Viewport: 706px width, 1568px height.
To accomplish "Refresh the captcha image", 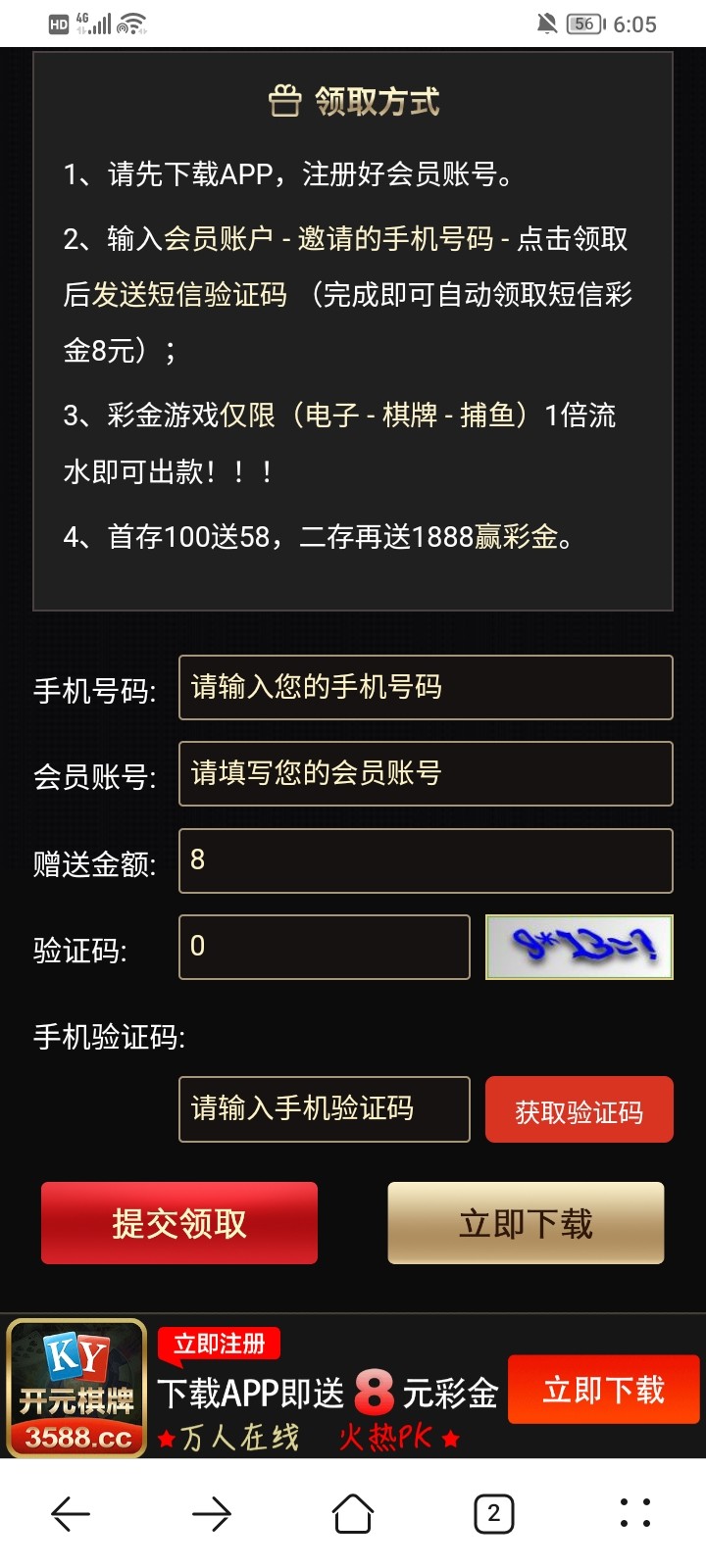I will (579, 947).
